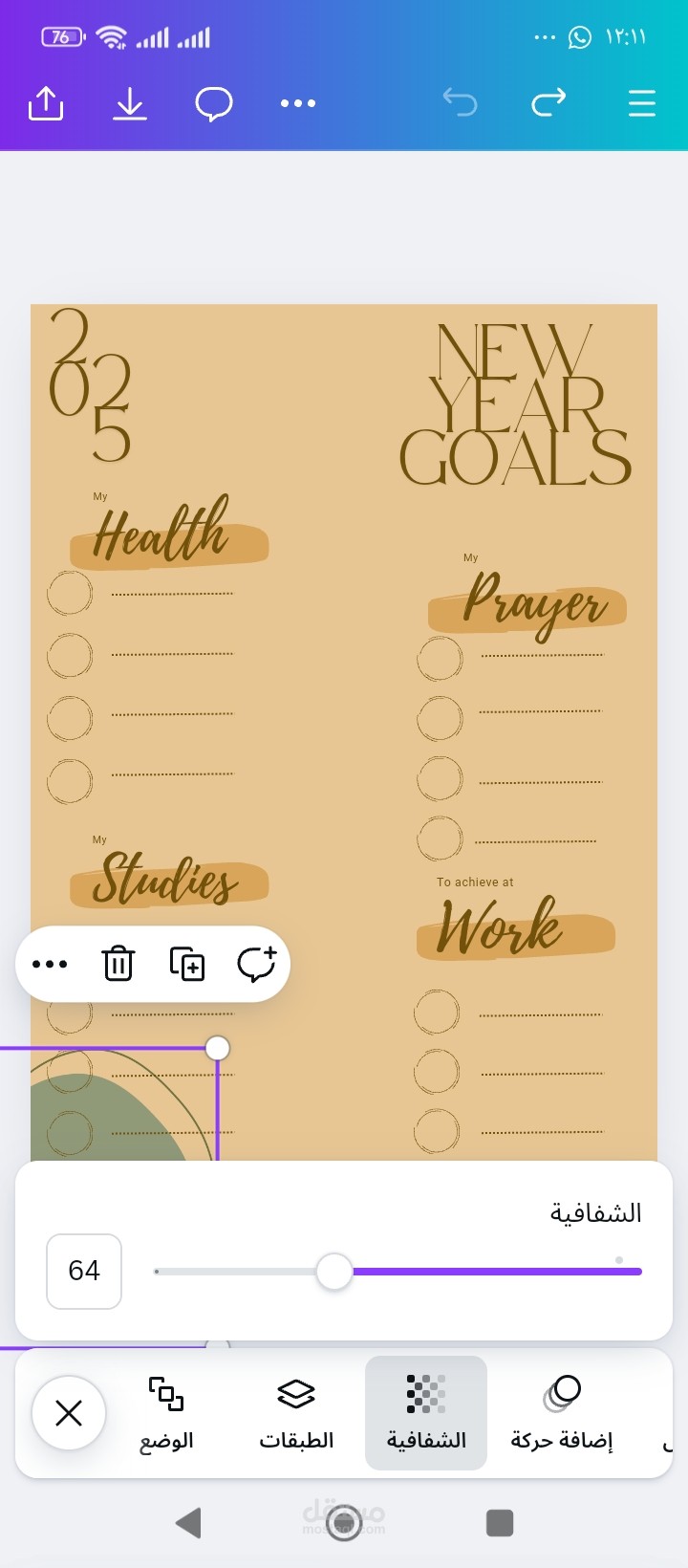Open the إضافة حركة (animate) tool
Image resolution: width=688 pixels, height=1568 pixels.
coord(562,1412)
